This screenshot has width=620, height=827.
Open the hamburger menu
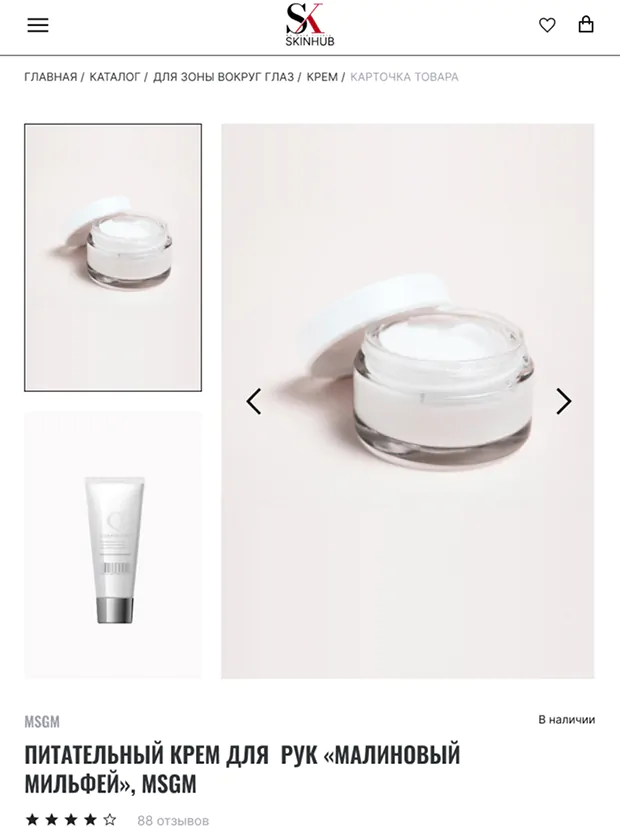38,25
